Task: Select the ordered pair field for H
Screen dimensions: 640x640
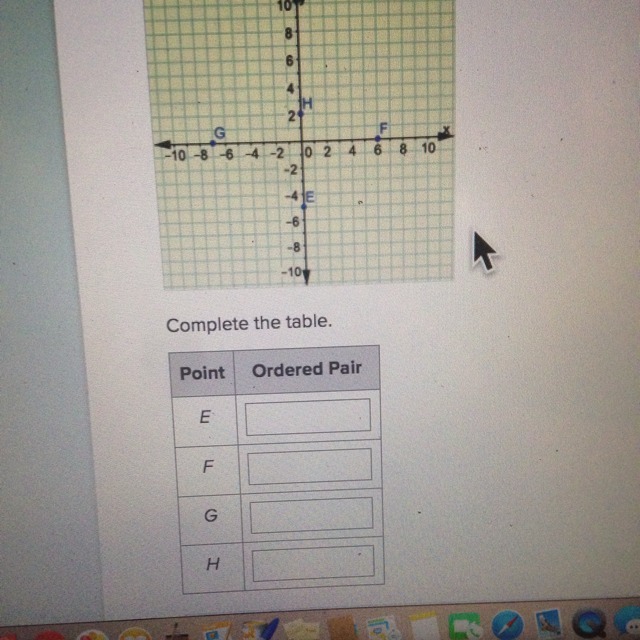Action: (x=313, y=563)
